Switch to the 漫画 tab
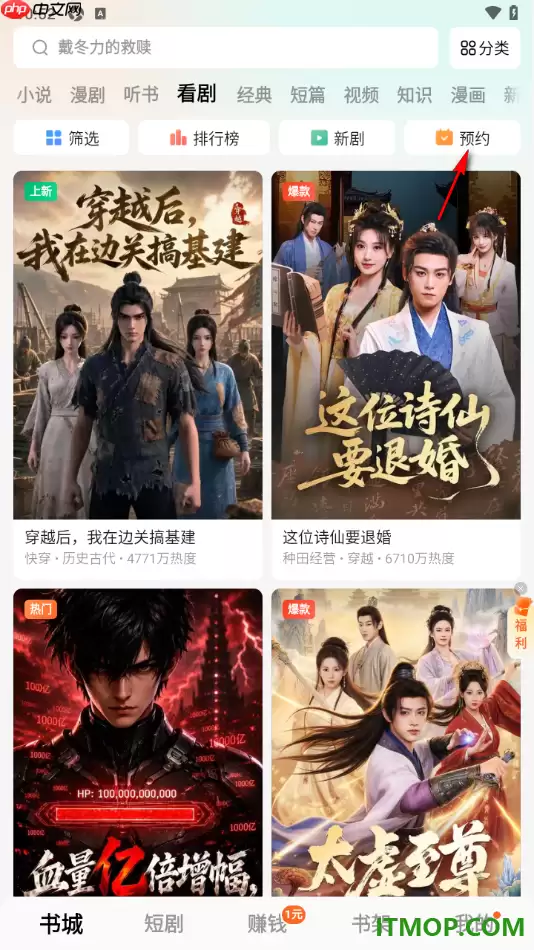534x950 pixels. click(x=467, y=95)
